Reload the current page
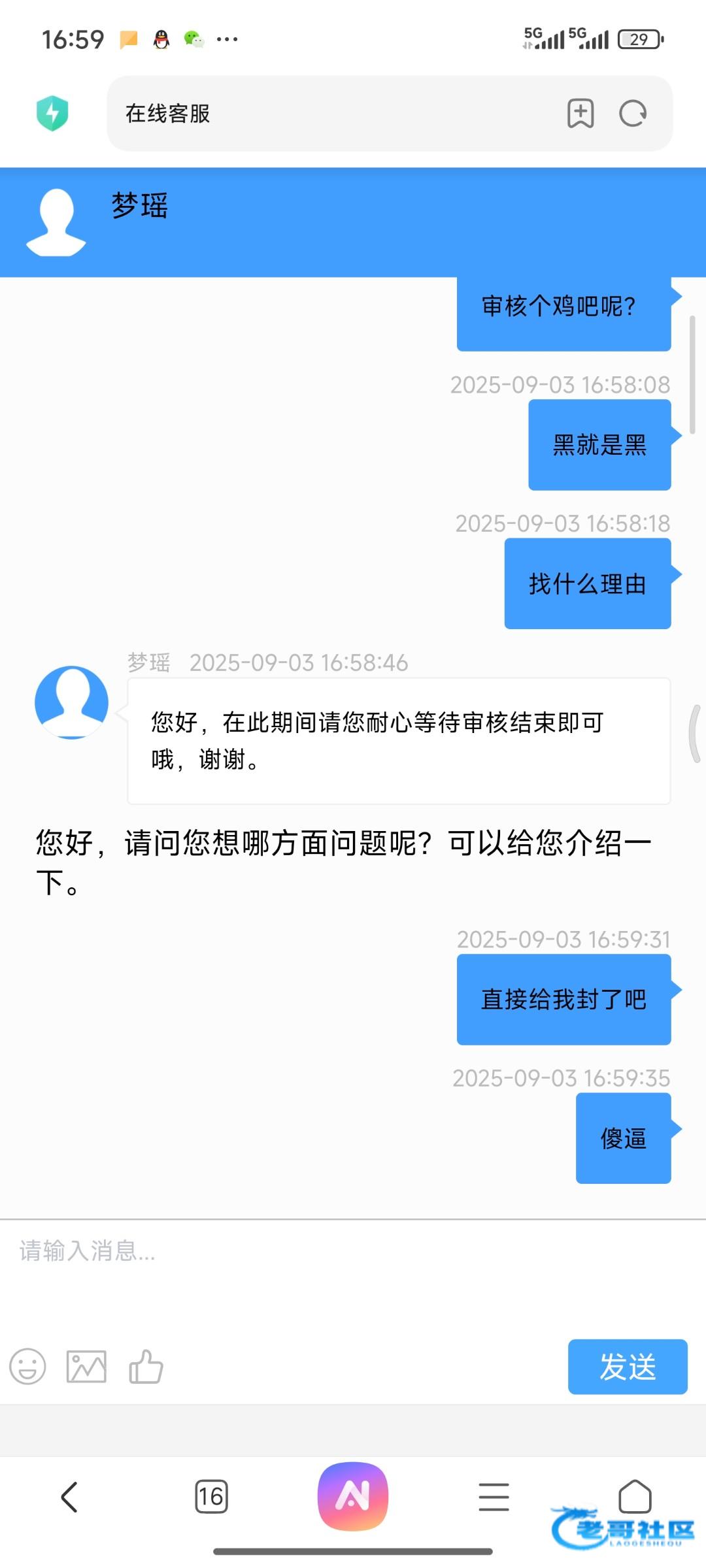Screen dimensions: 706x1568 (x=633, y=114)
